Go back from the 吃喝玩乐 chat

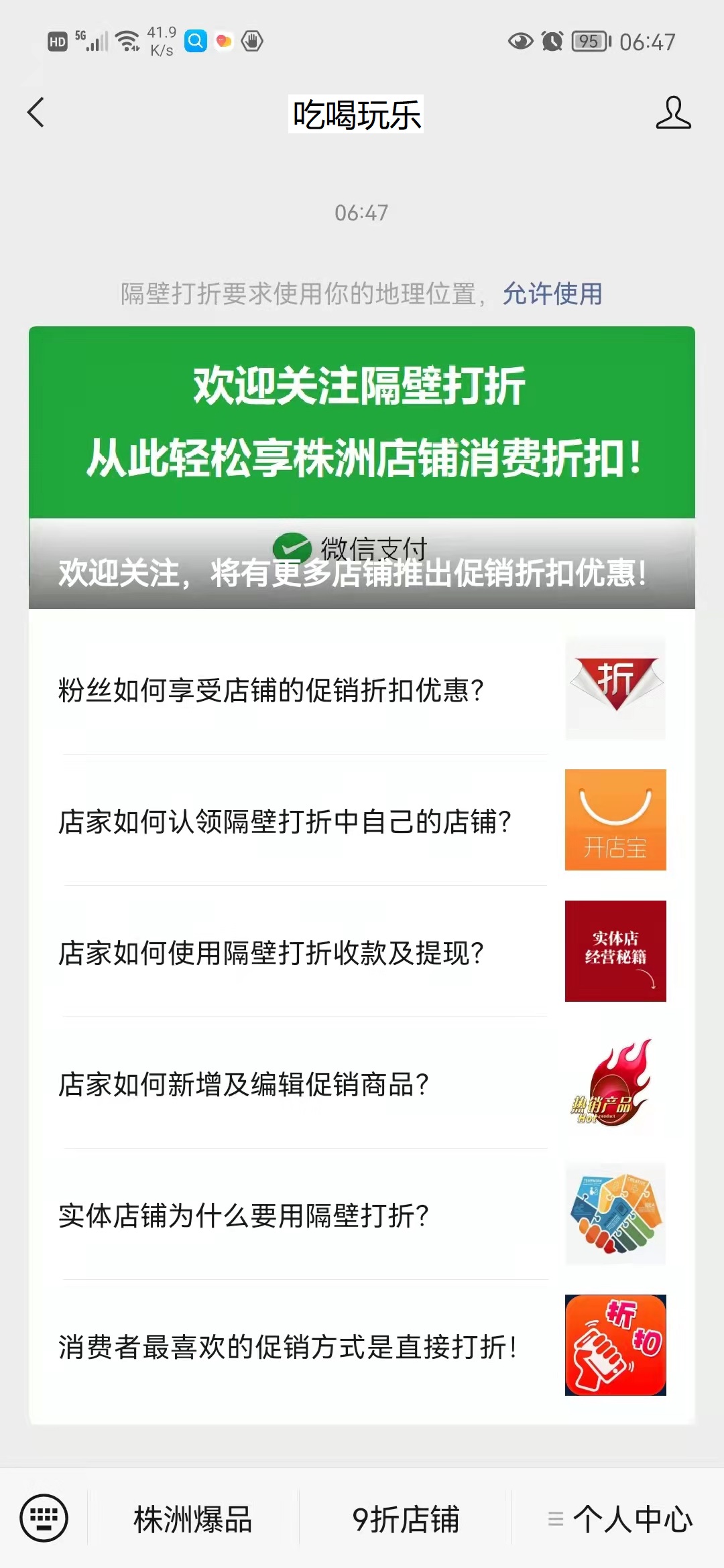tap(36, 113)
